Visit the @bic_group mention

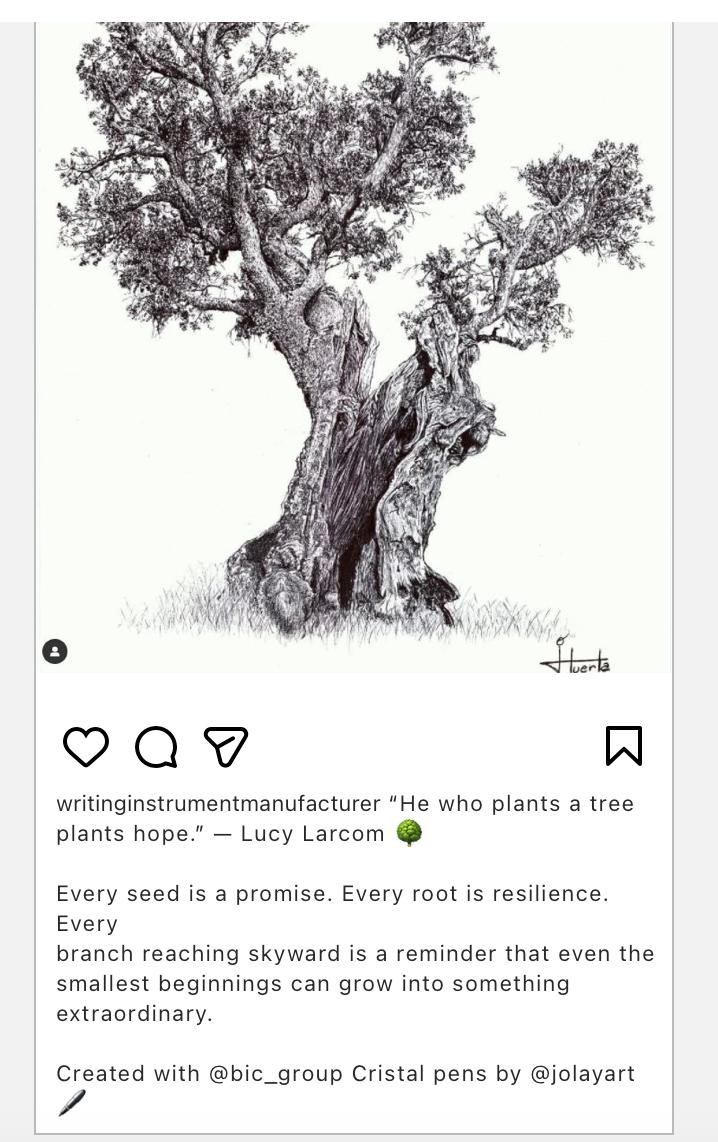[x=275, y=1074]
